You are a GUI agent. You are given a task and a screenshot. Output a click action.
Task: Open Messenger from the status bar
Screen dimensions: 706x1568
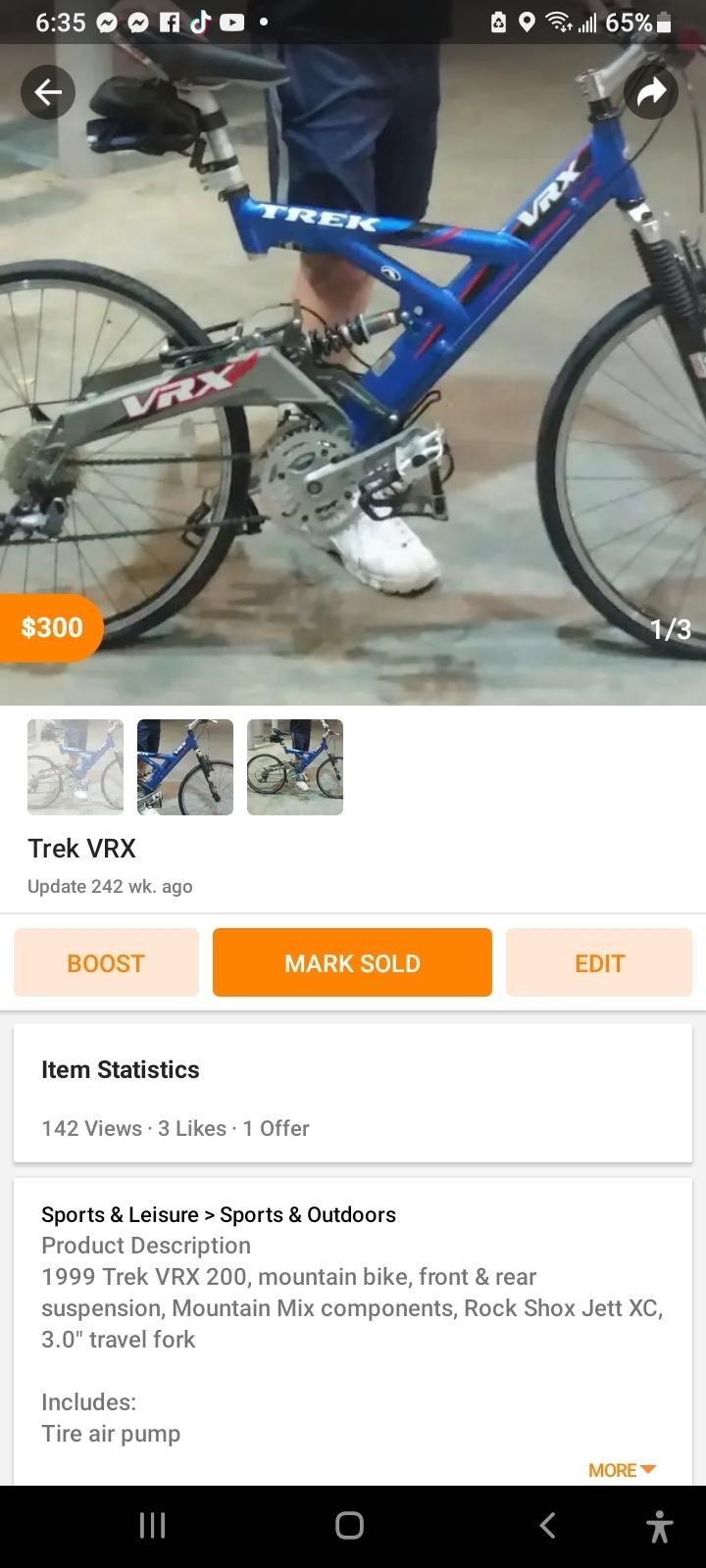click(108, 22)
